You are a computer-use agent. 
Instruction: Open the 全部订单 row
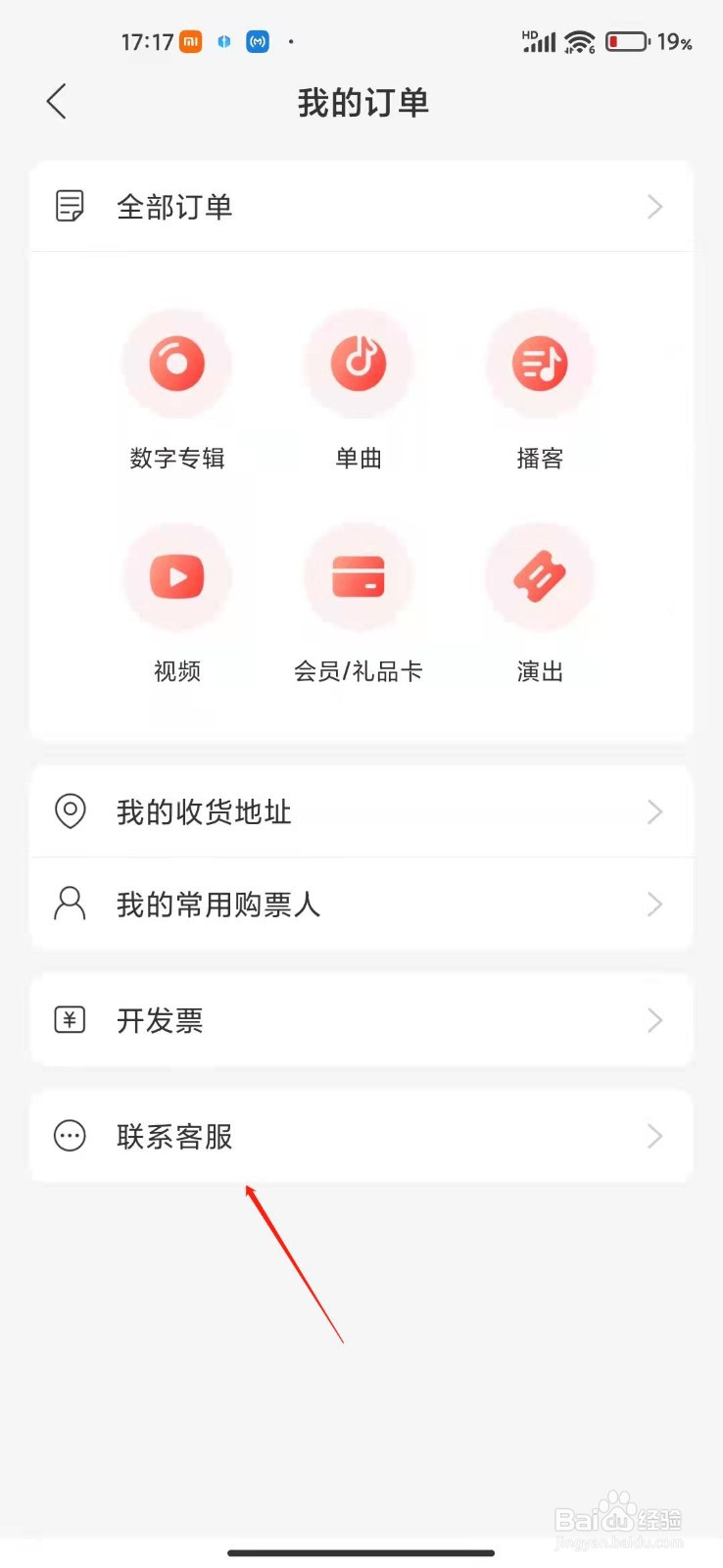pyautogui.click(x=361, y=207)
